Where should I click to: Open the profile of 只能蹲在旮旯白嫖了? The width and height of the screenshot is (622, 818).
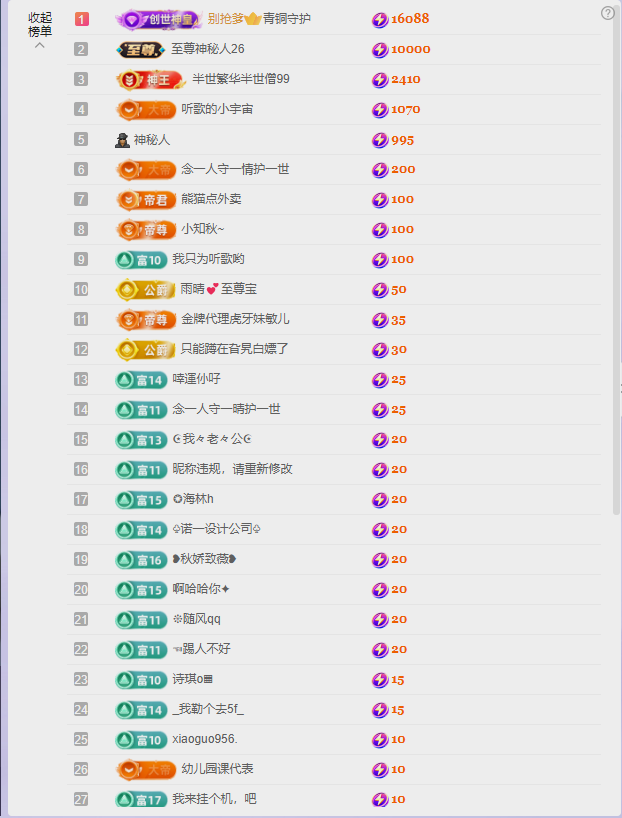point(235,349)
